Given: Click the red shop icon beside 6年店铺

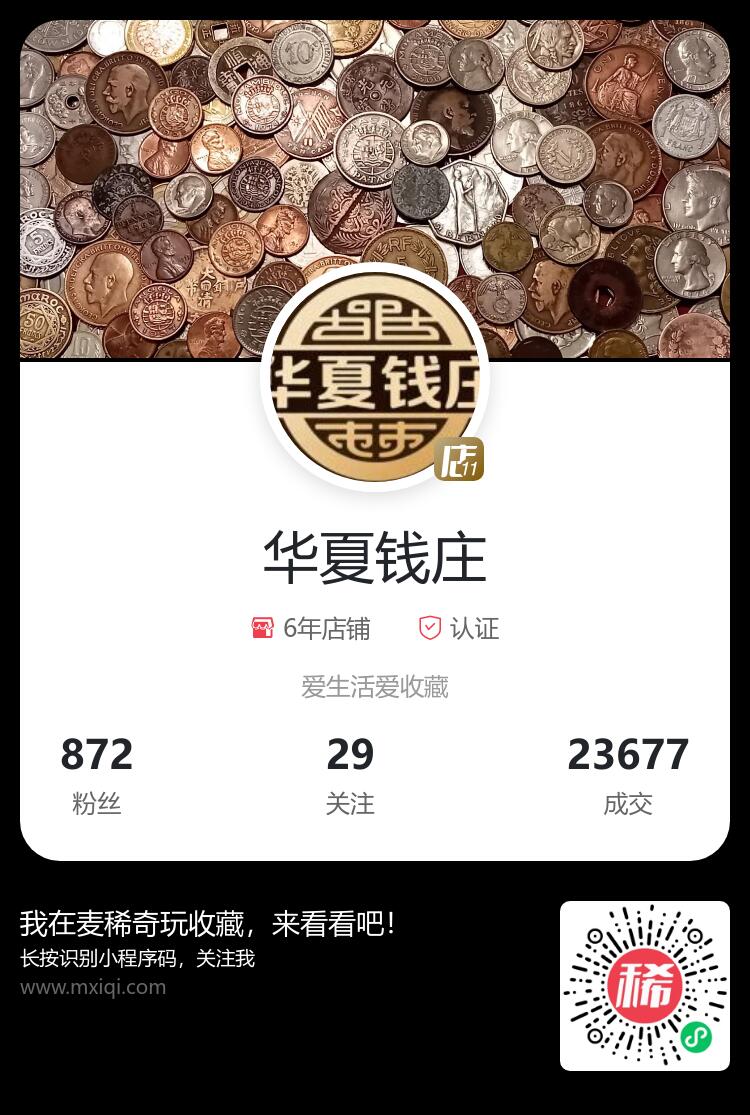Looking at the screenshot, I should (x=263, y=628).
